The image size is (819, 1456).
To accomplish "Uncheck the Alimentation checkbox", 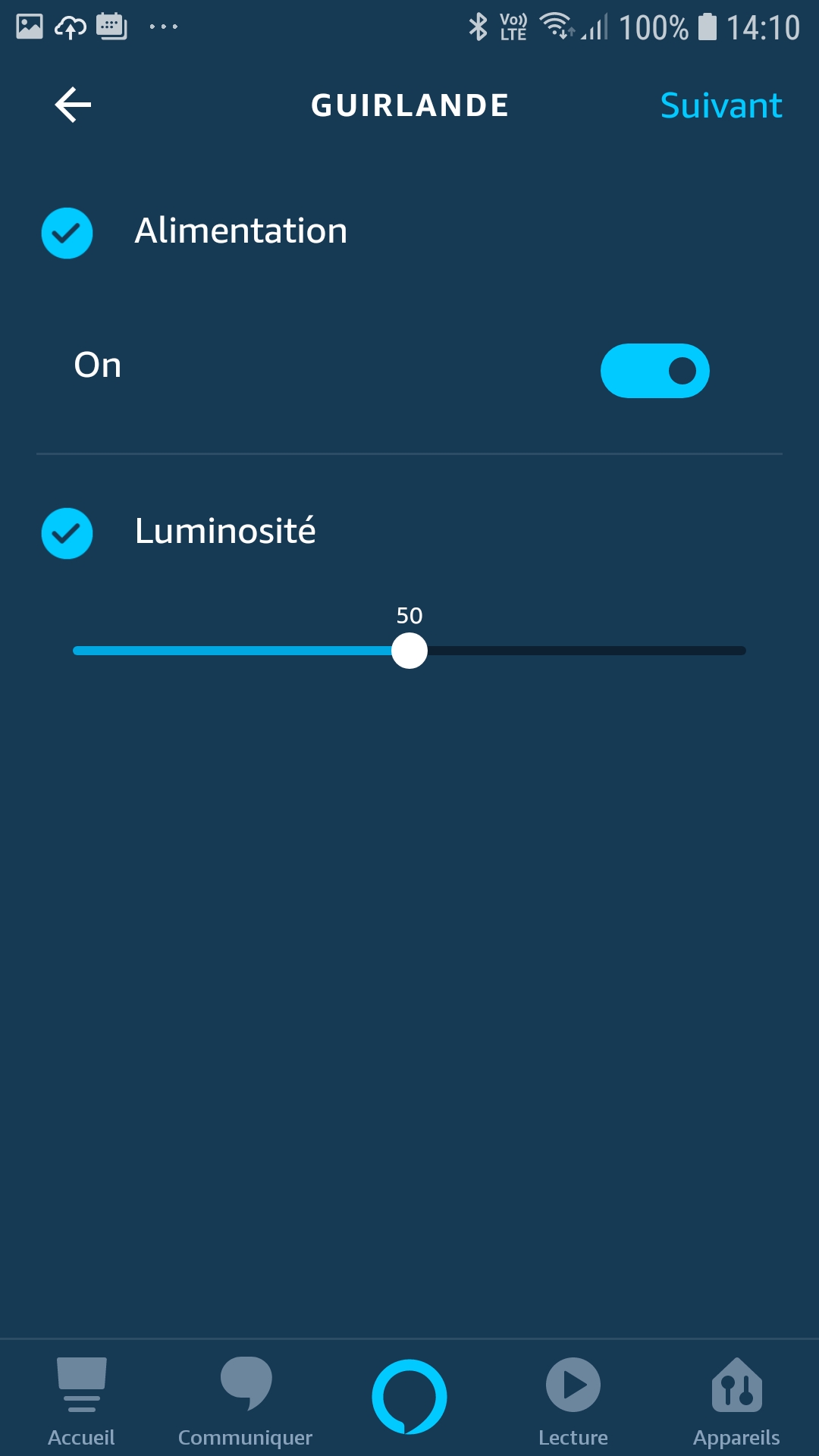I will point(67,233).
